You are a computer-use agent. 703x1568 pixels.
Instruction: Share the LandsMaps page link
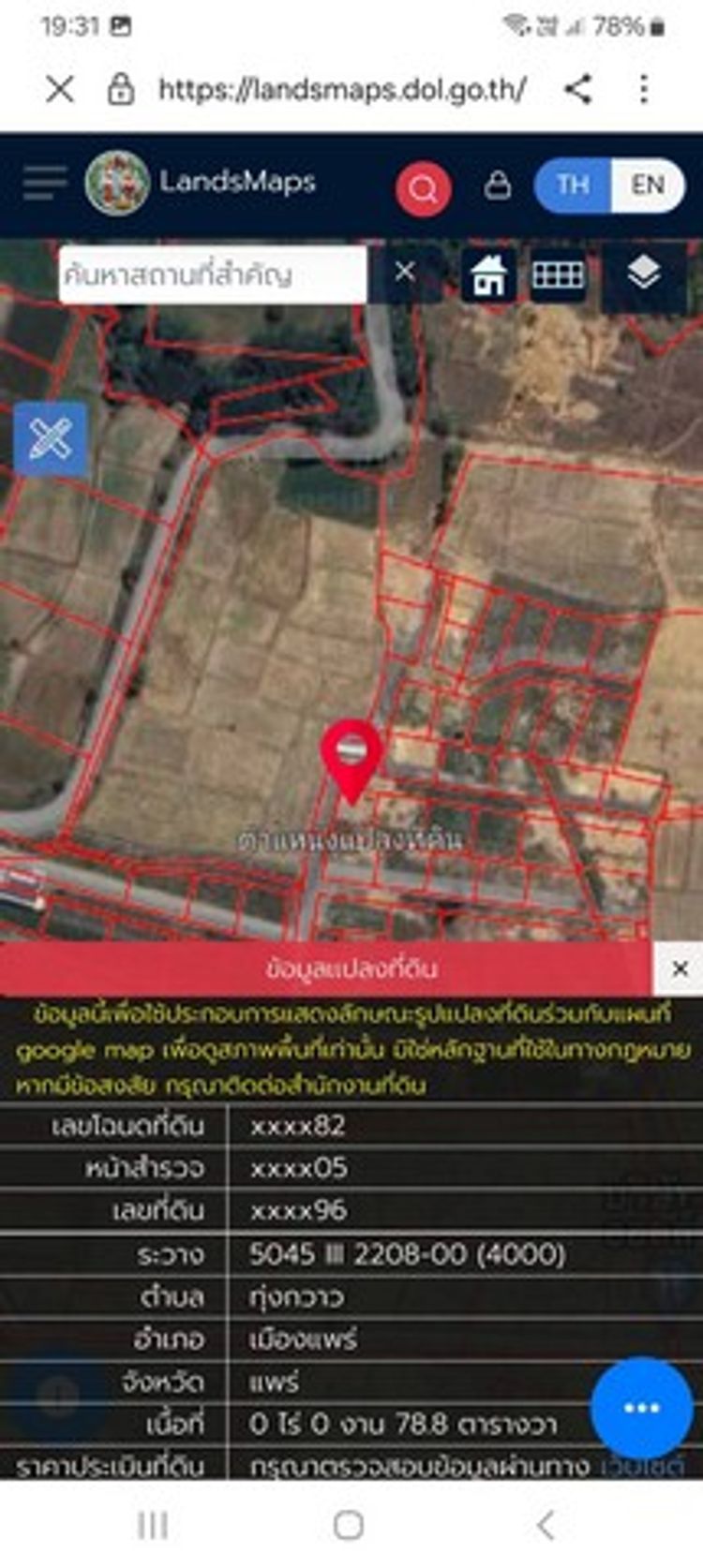tap(578, 90)
